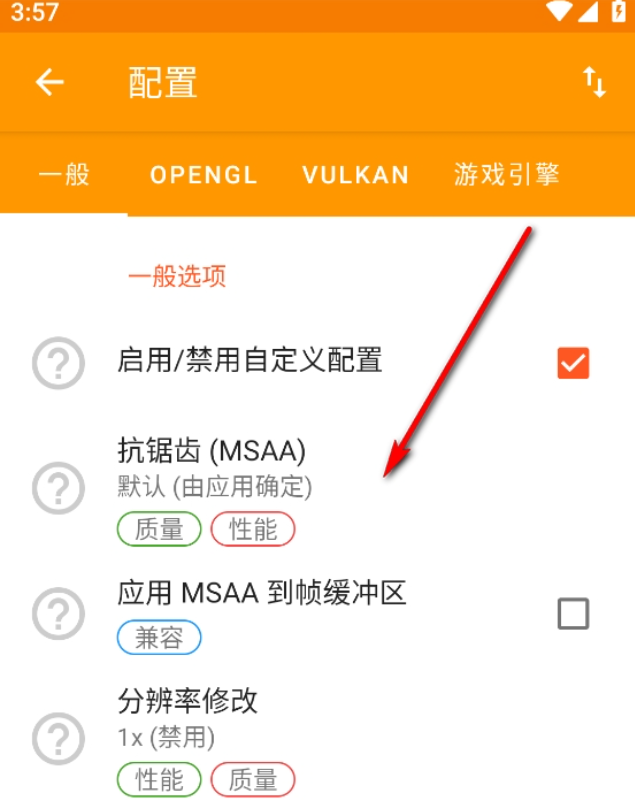View help for 应用 MSAA 到帧缓冲区
Image resolution: width=635 pixels, height=806 pixels.
pos(58,613)
